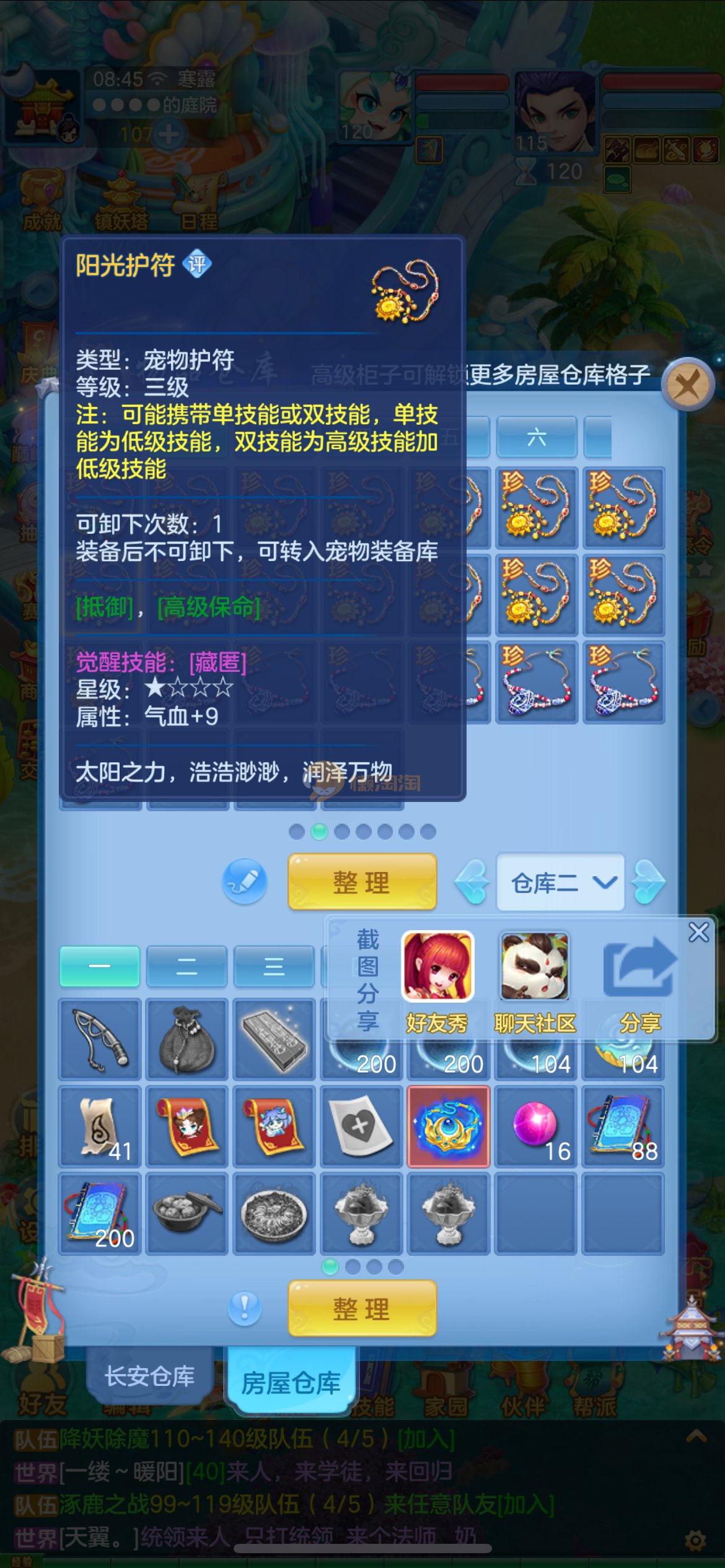Viewport: 725px width, 1568px height.
Task: Select the scroll item with count 41
Action: click(x=100, y=1126)
